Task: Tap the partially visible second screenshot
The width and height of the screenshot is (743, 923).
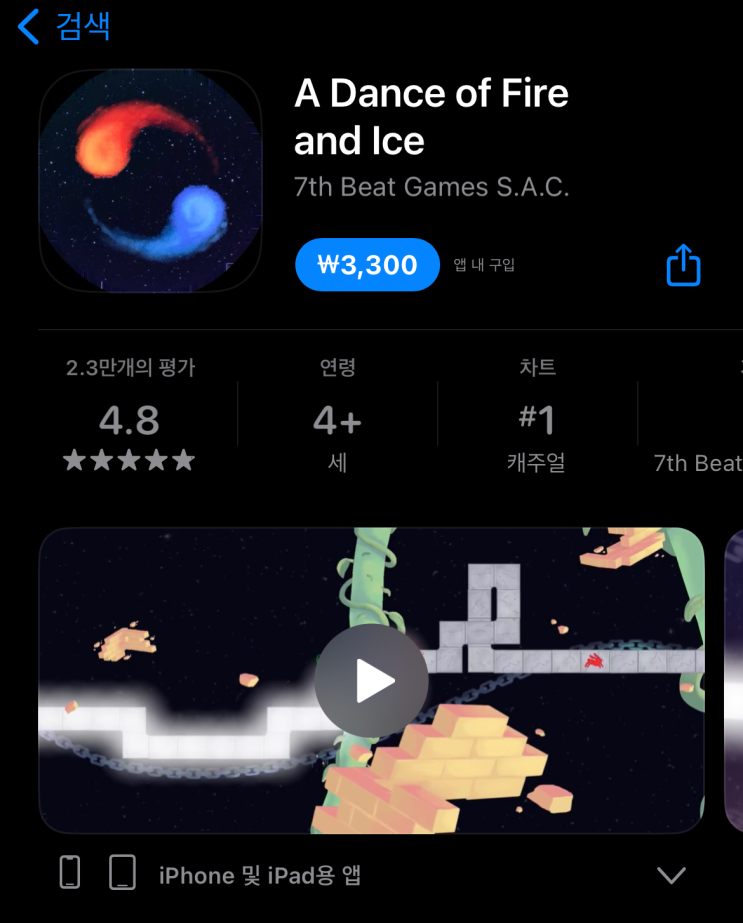Action: click(734, 681)
